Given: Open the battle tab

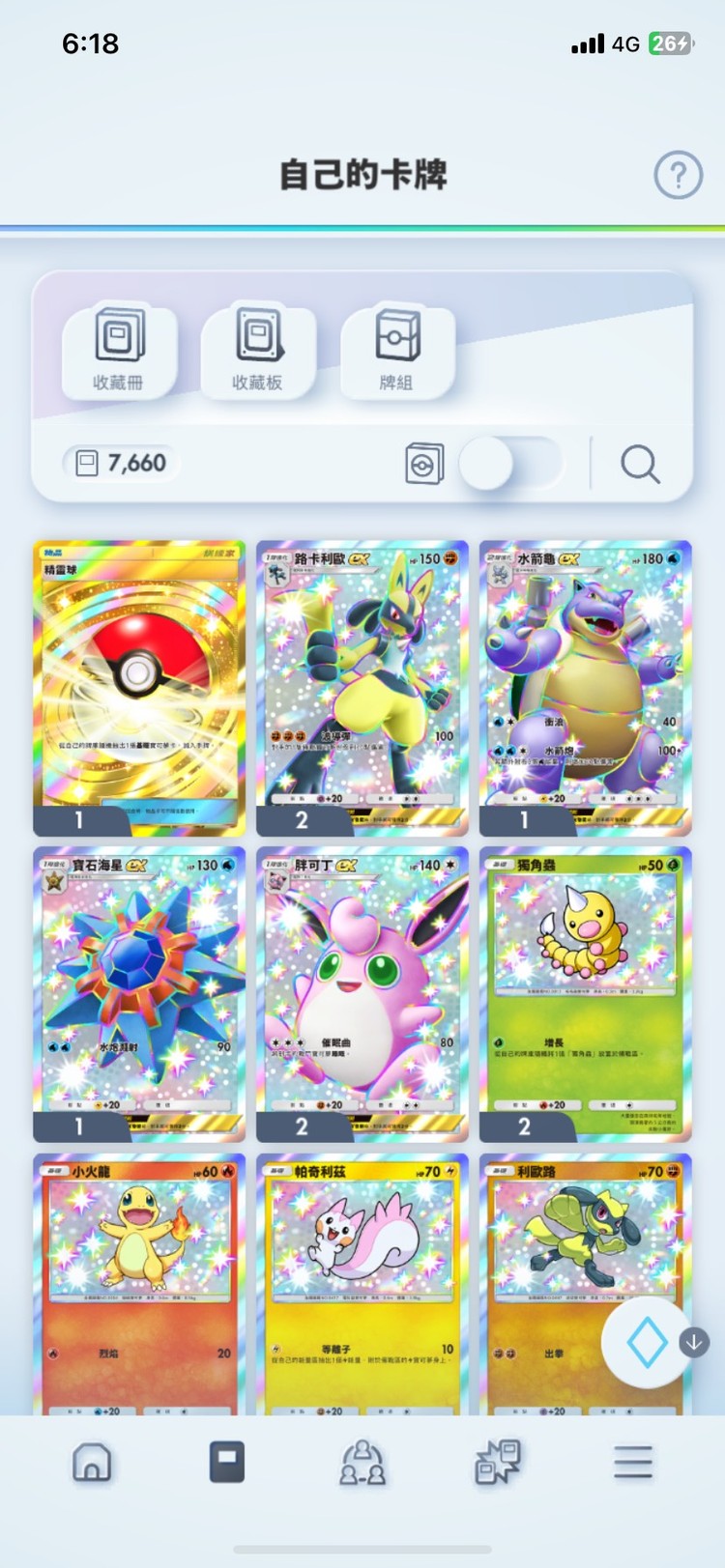Looking at the screenshot, I should pos(498,1463).
